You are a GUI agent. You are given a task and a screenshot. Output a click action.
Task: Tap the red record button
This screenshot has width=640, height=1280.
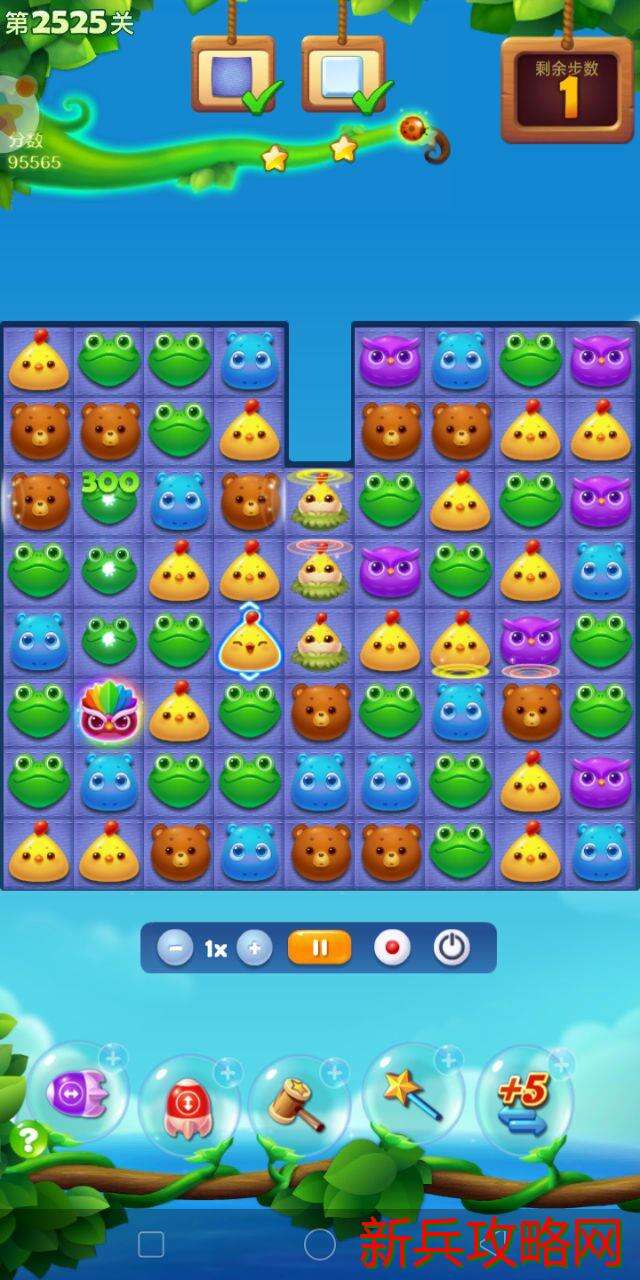(392, 948)
